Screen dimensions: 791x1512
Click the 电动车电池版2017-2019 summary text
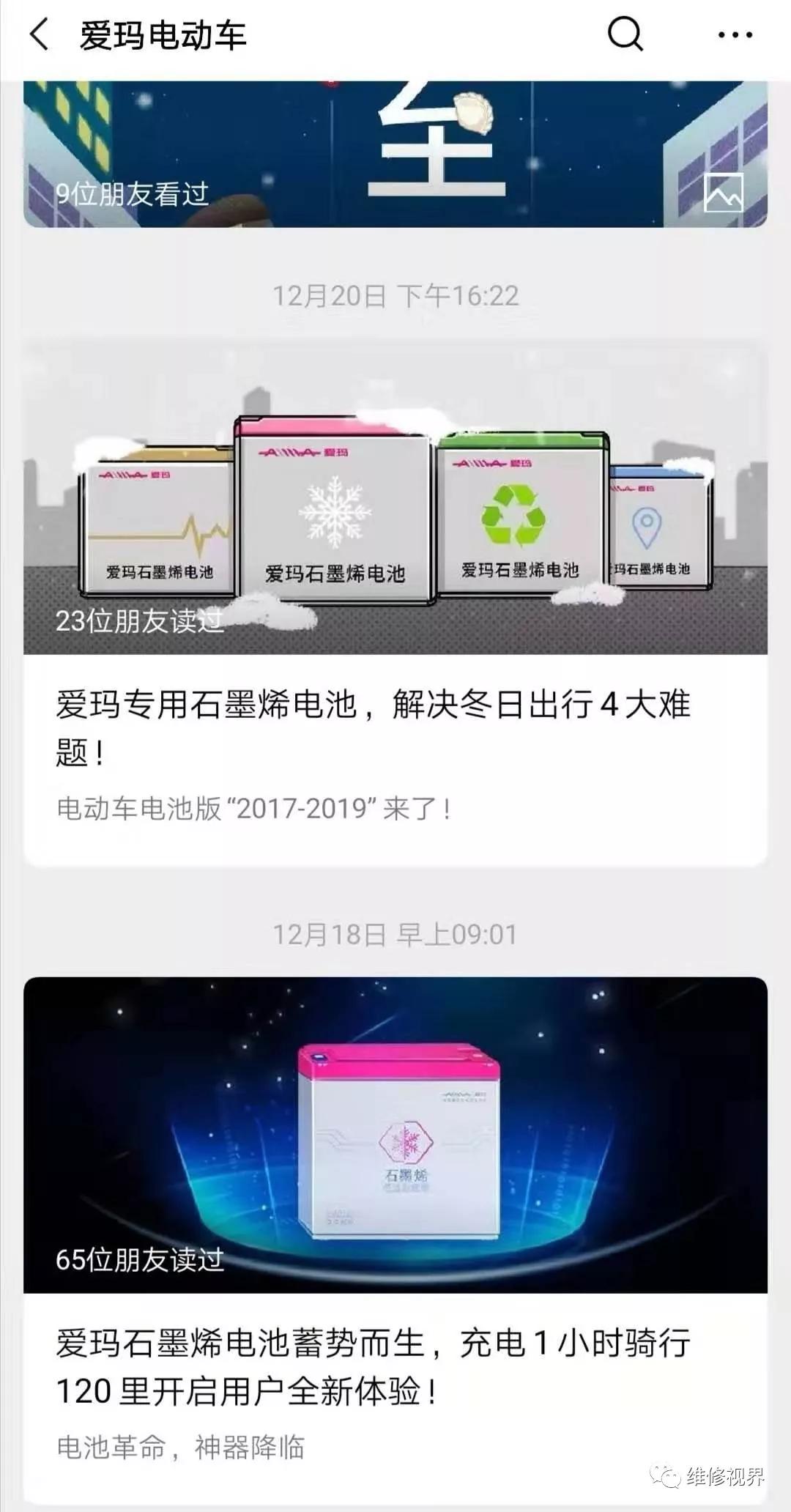point(253,807)
